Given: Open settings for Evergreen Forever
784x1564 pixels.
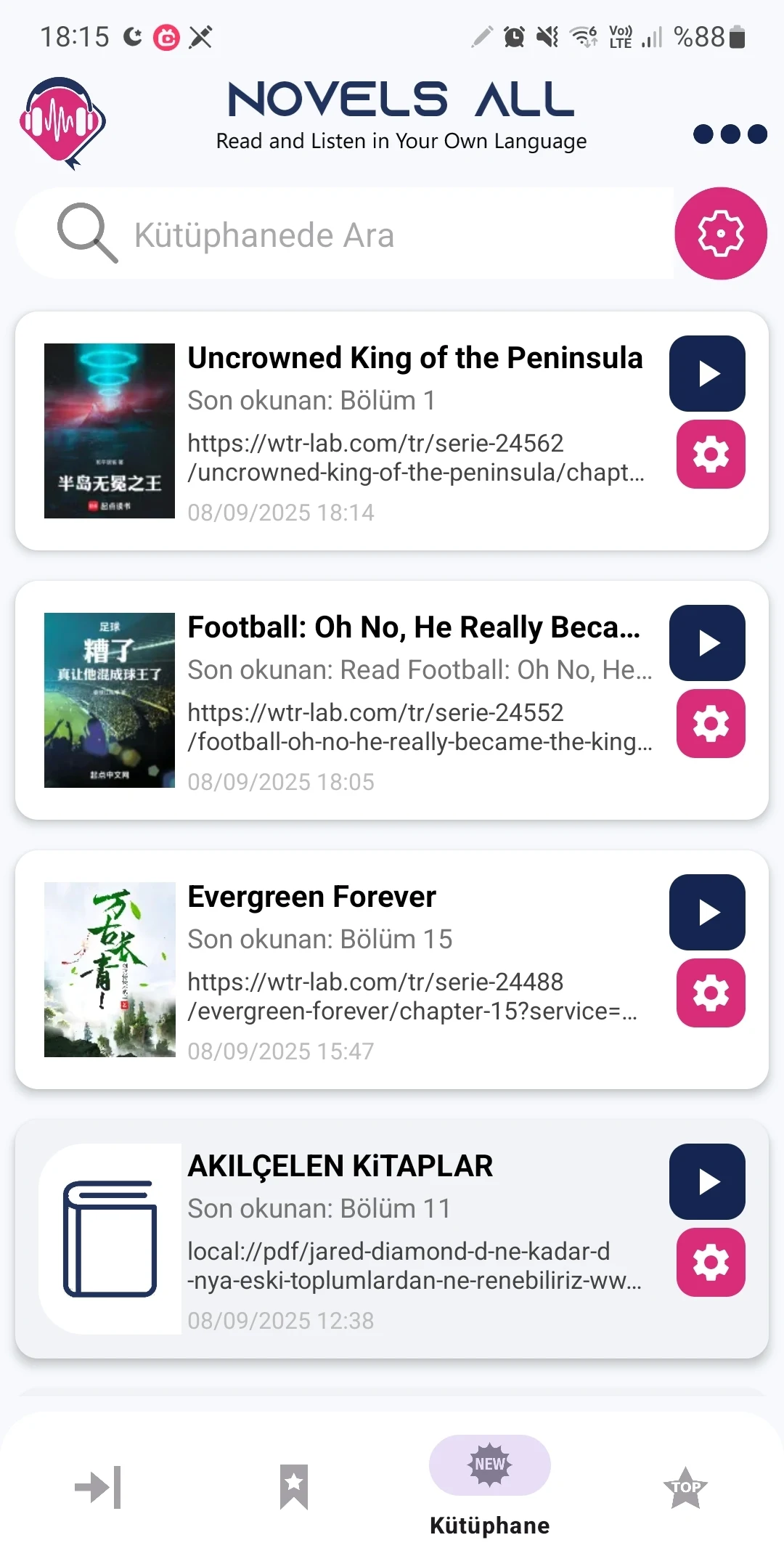Looking at the screenshot, I should point(710,993).
